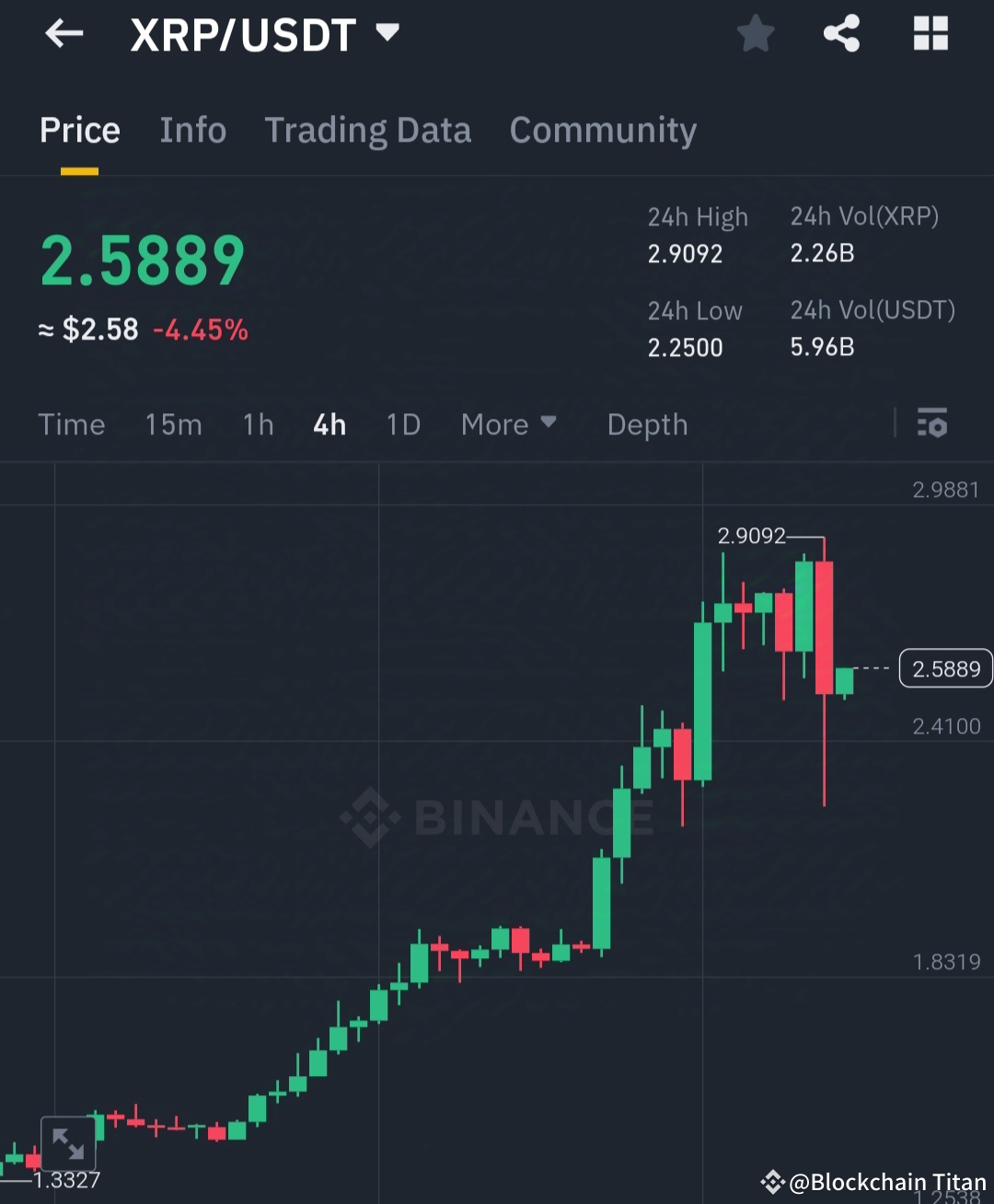This screenshot has width=994, height=1204.
Task: Select the Info tab
Action: (193, 130)
